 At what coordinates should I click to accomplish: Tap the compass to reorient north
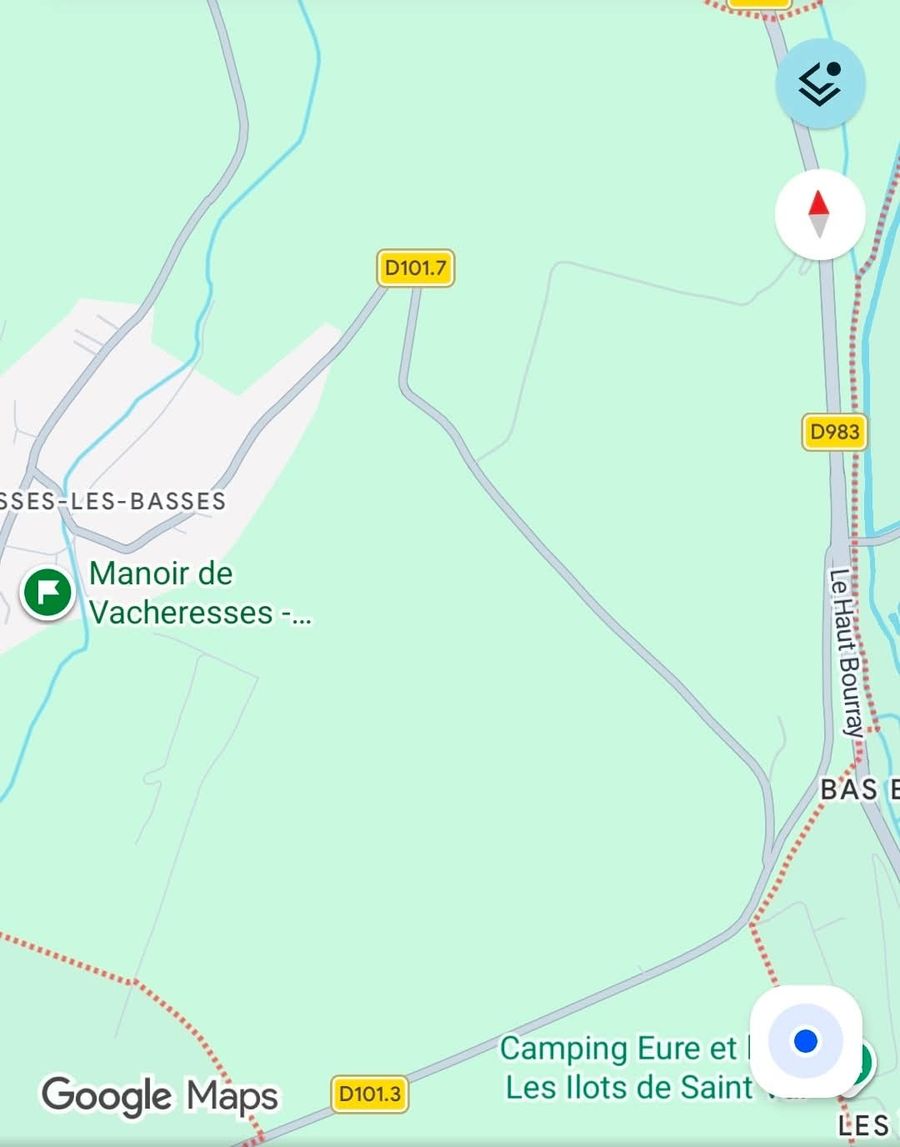point(819,215)
